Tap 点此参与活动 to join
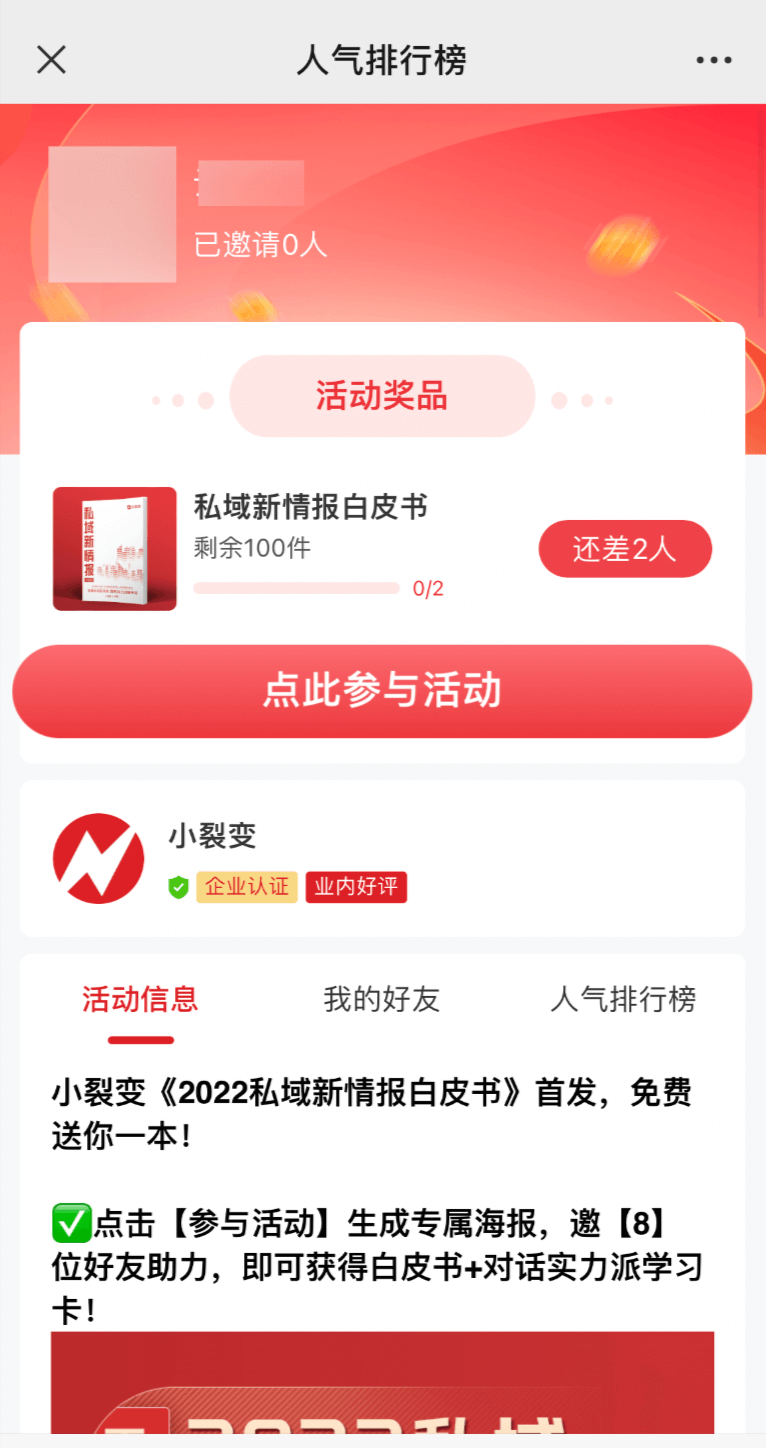This screenshot has height=1448, width=766. point(382,691)
